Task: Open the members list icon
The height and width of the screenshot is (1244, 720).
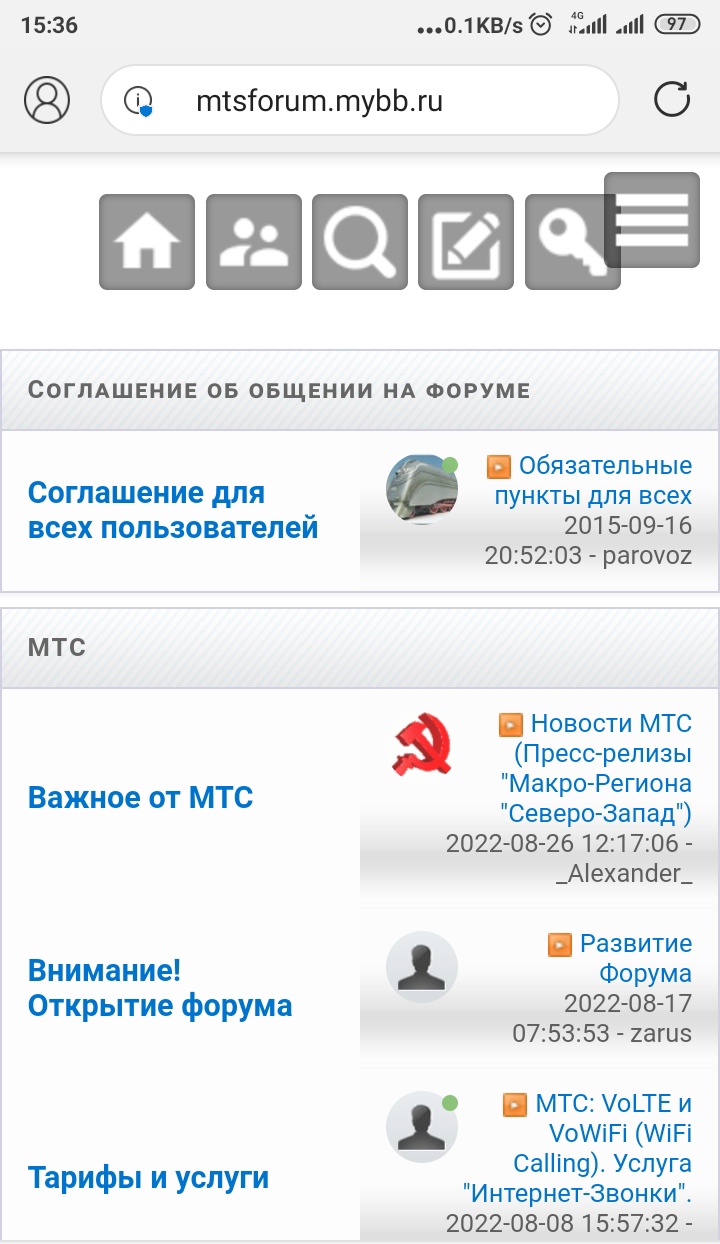Action: pyautogui.click(x=254, y=242)
